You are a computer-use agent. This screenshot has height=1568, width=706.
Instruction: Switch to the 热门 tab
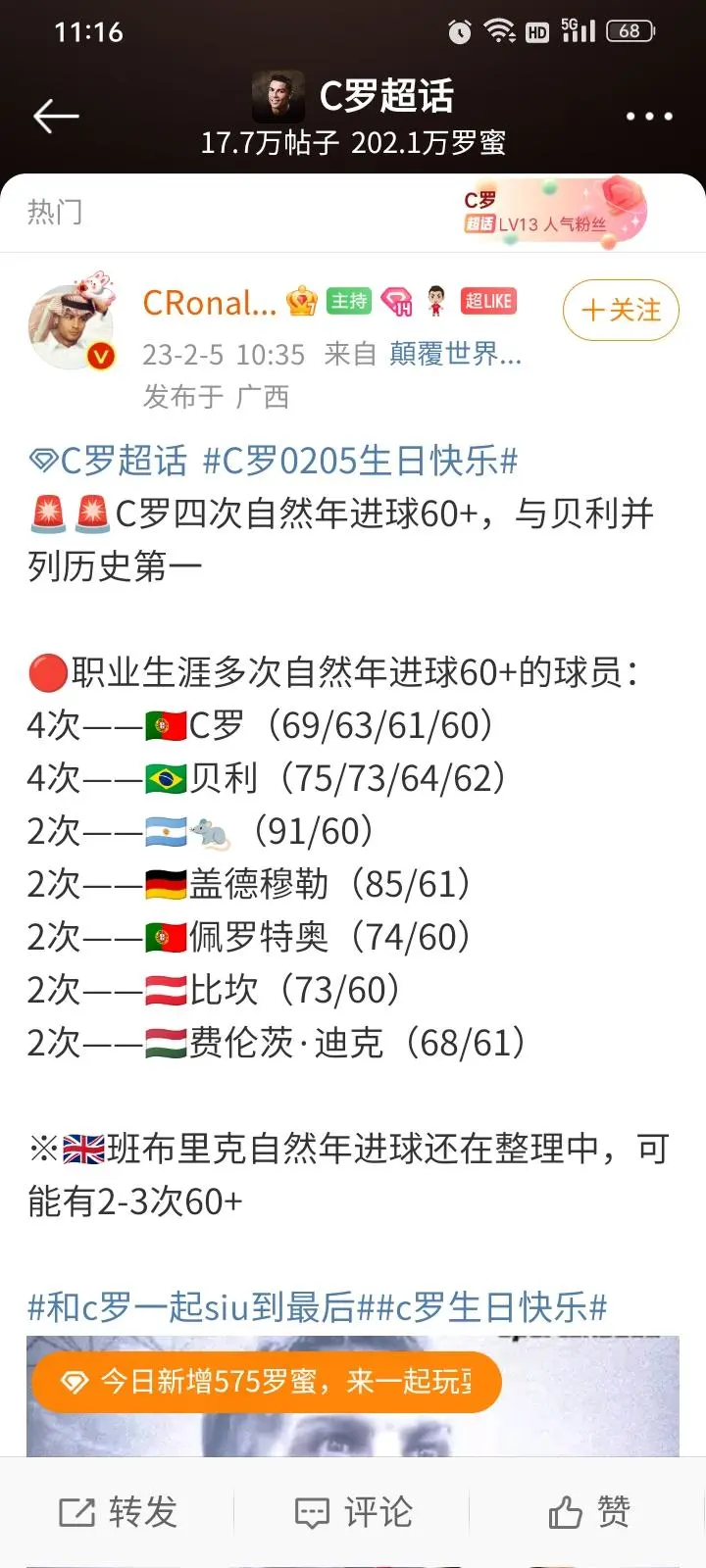click(x=55, y=212)
